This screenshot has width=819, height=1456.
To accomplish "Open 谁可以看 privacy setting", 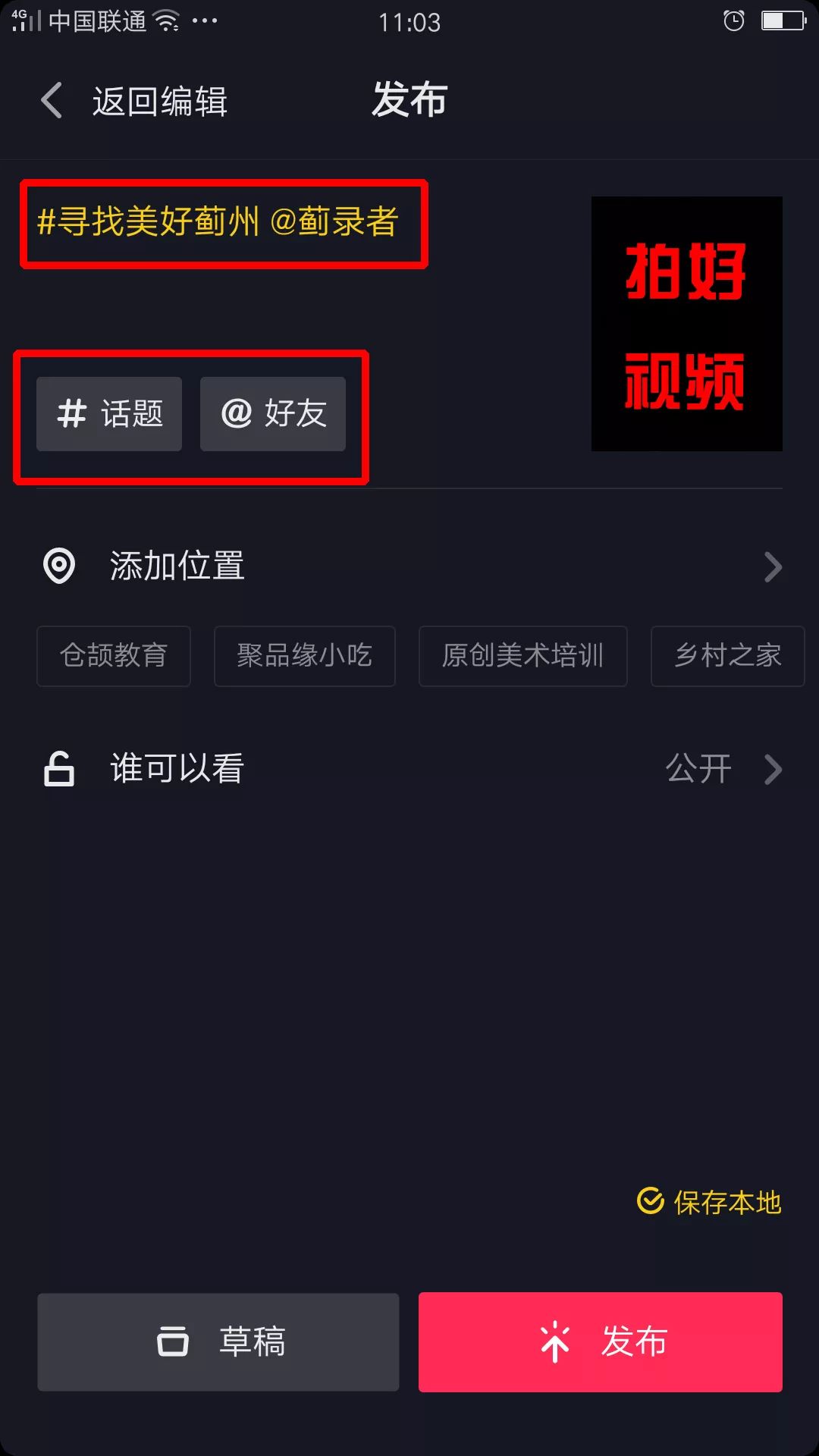I will [x=409, y=769].
